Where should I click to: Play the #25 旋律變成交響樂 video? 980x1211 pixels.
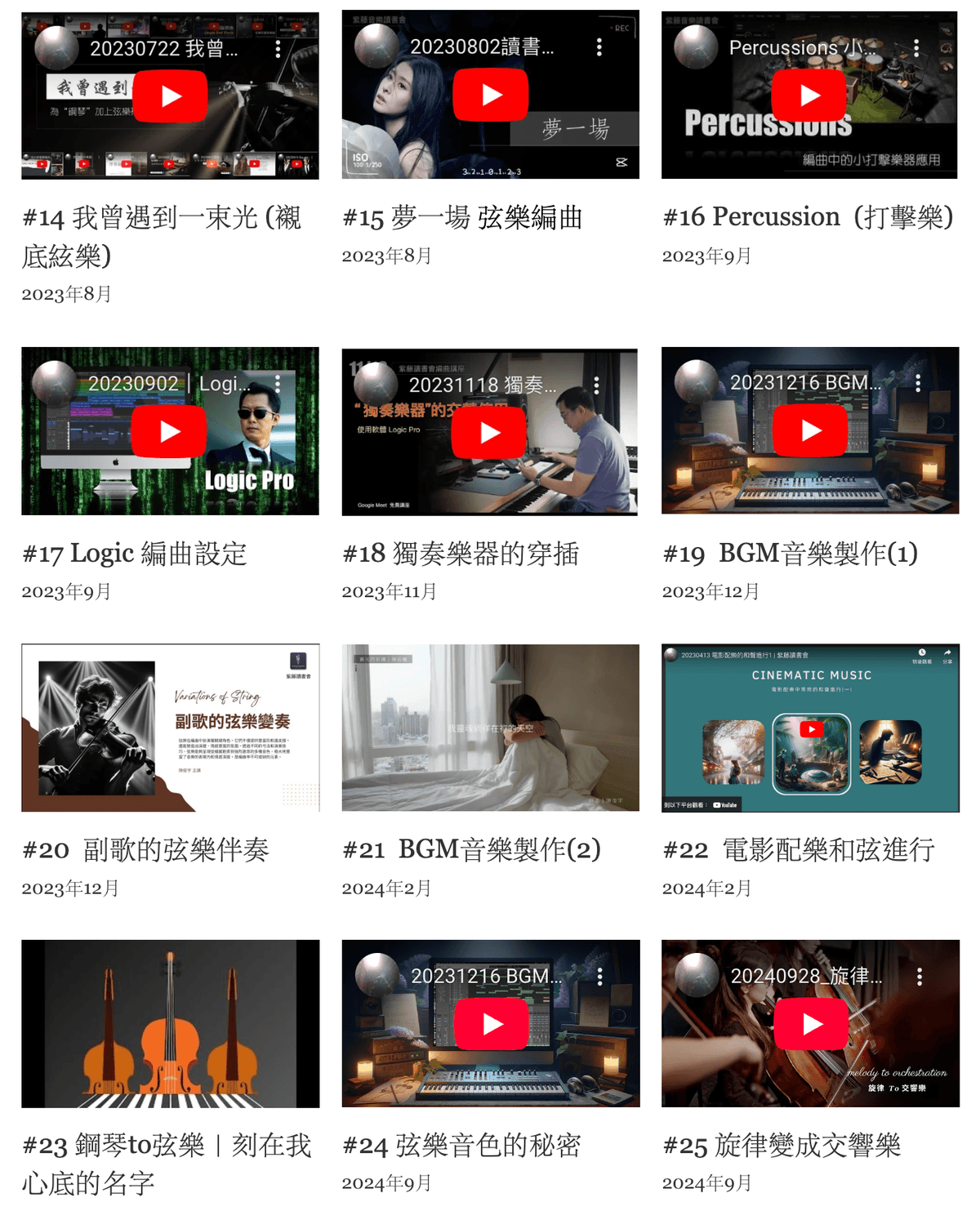click(812, 1024)
